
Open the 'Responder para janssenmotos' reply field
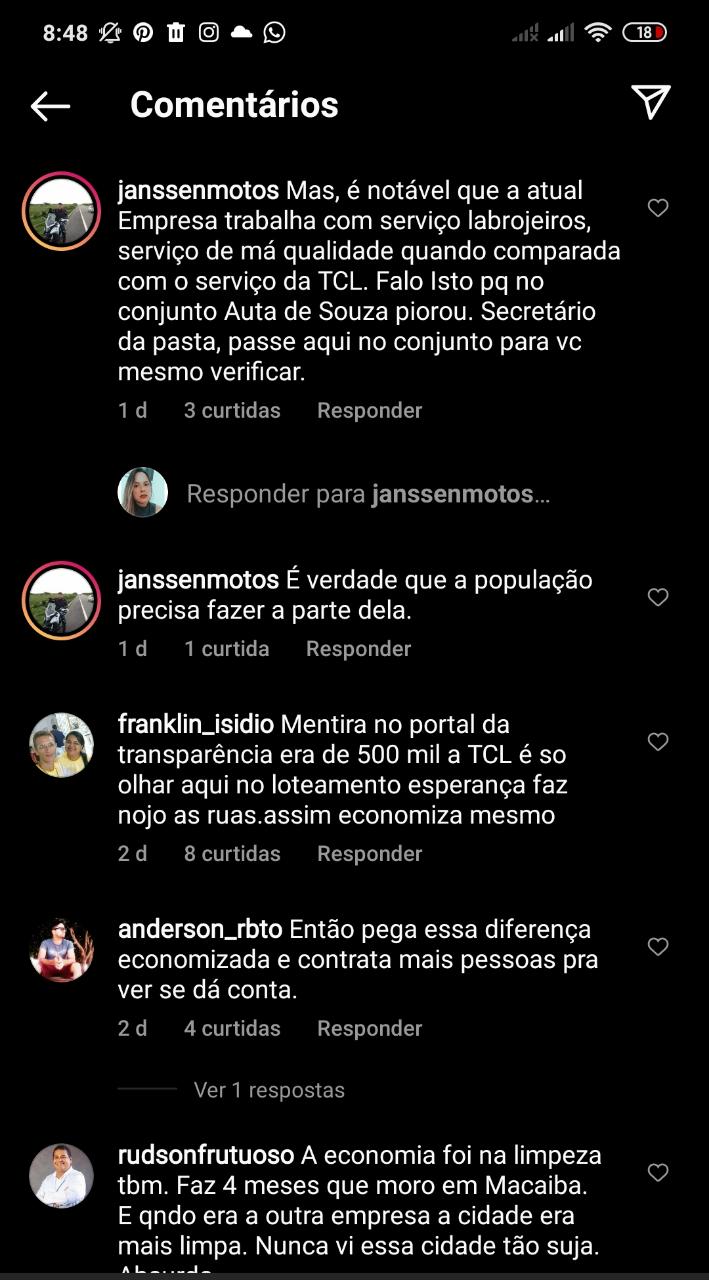pos(368,494)
